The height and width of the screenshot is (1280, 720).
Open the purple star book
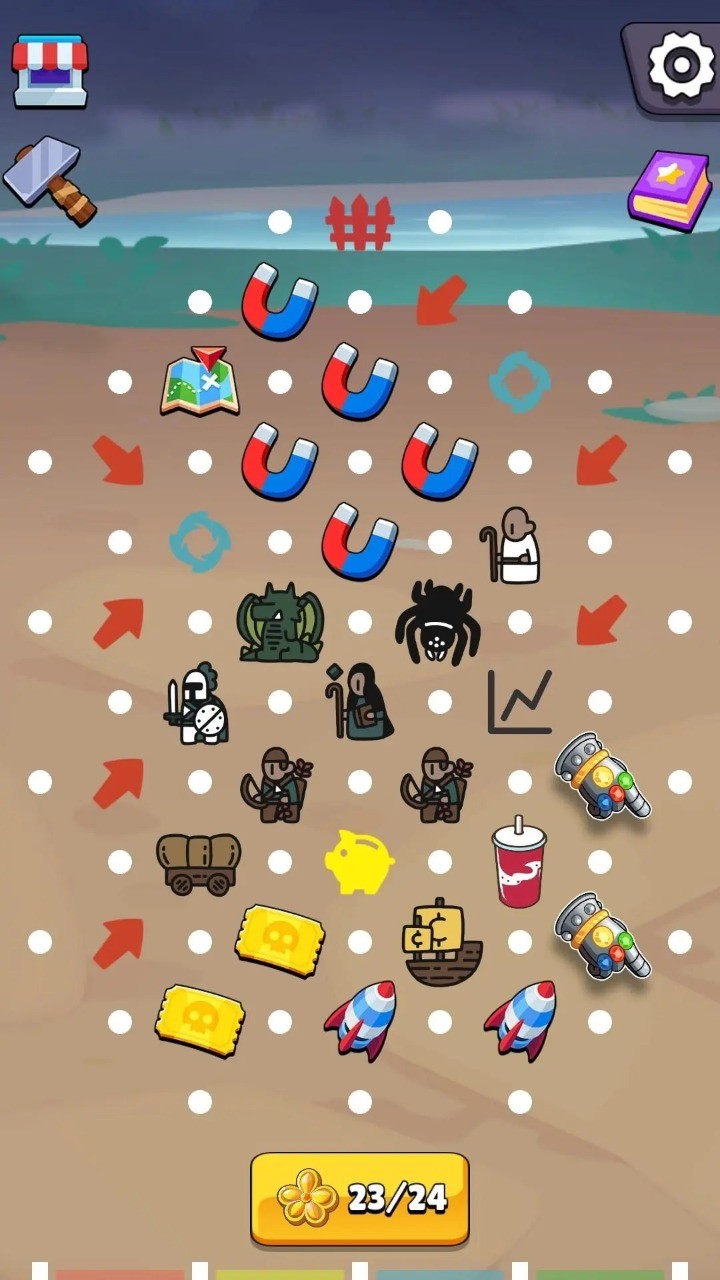click(670, 188)
